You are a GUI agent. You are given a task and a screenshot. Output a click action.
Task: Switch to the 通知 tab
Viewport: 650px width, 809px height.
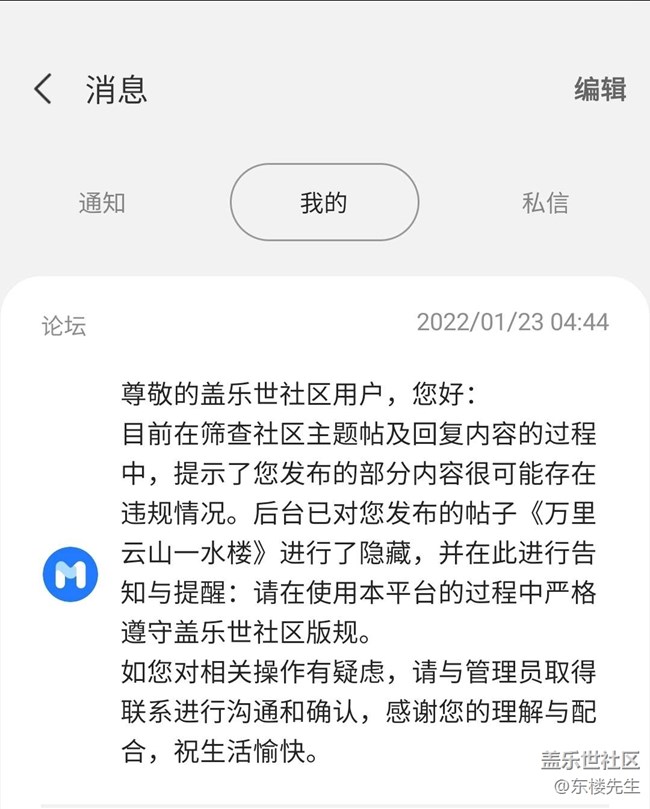(x=102, y=203)
